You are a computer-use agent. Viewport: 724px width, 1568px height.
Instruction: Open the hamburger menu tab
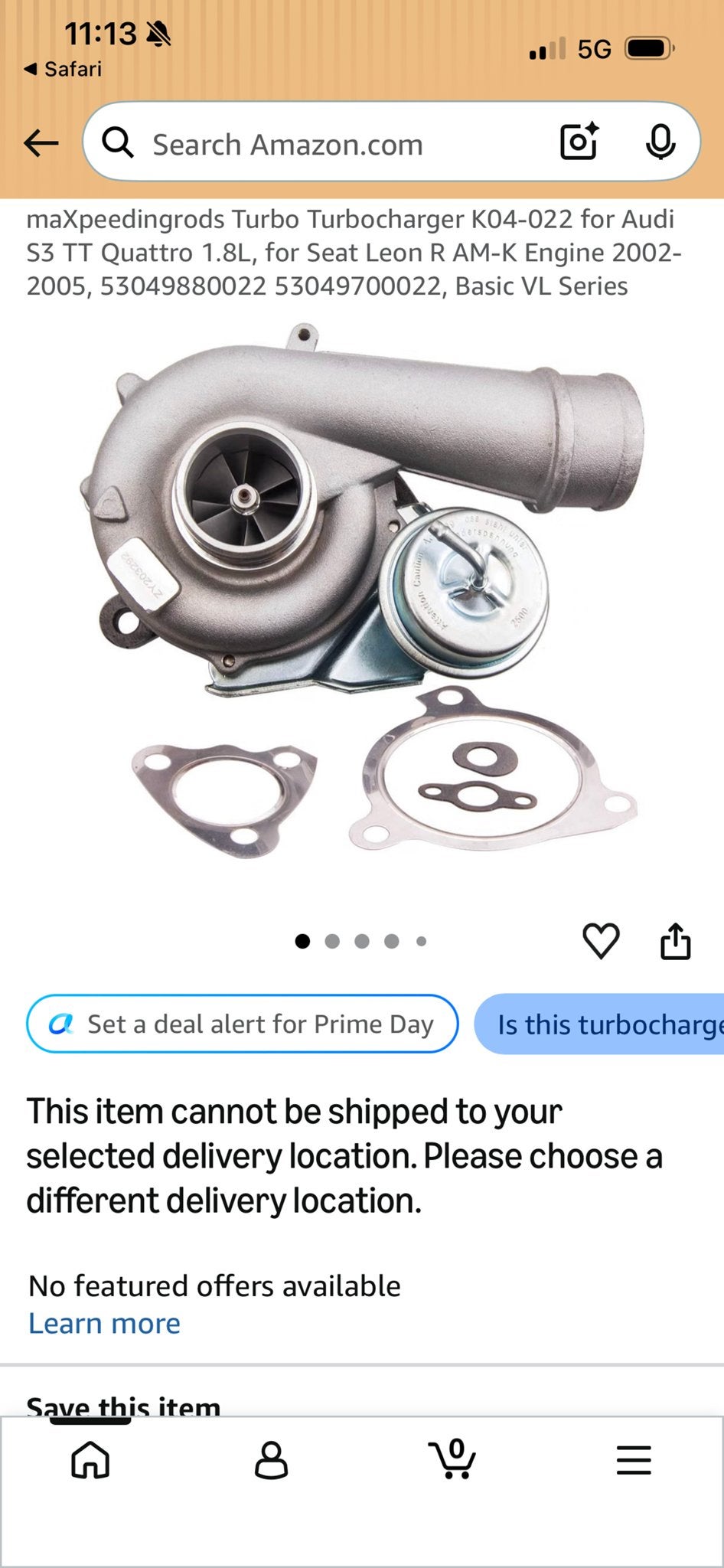634,1460
